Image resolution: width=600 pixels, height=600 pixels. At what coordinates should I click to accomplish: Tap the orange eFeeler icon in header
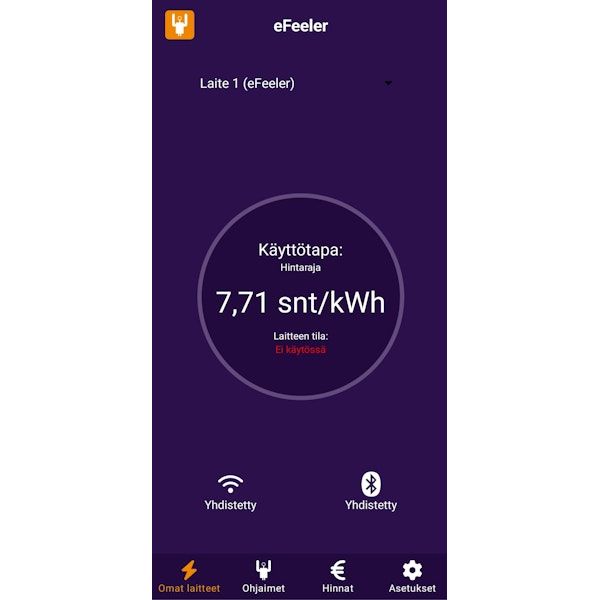[x=180, y=24]
